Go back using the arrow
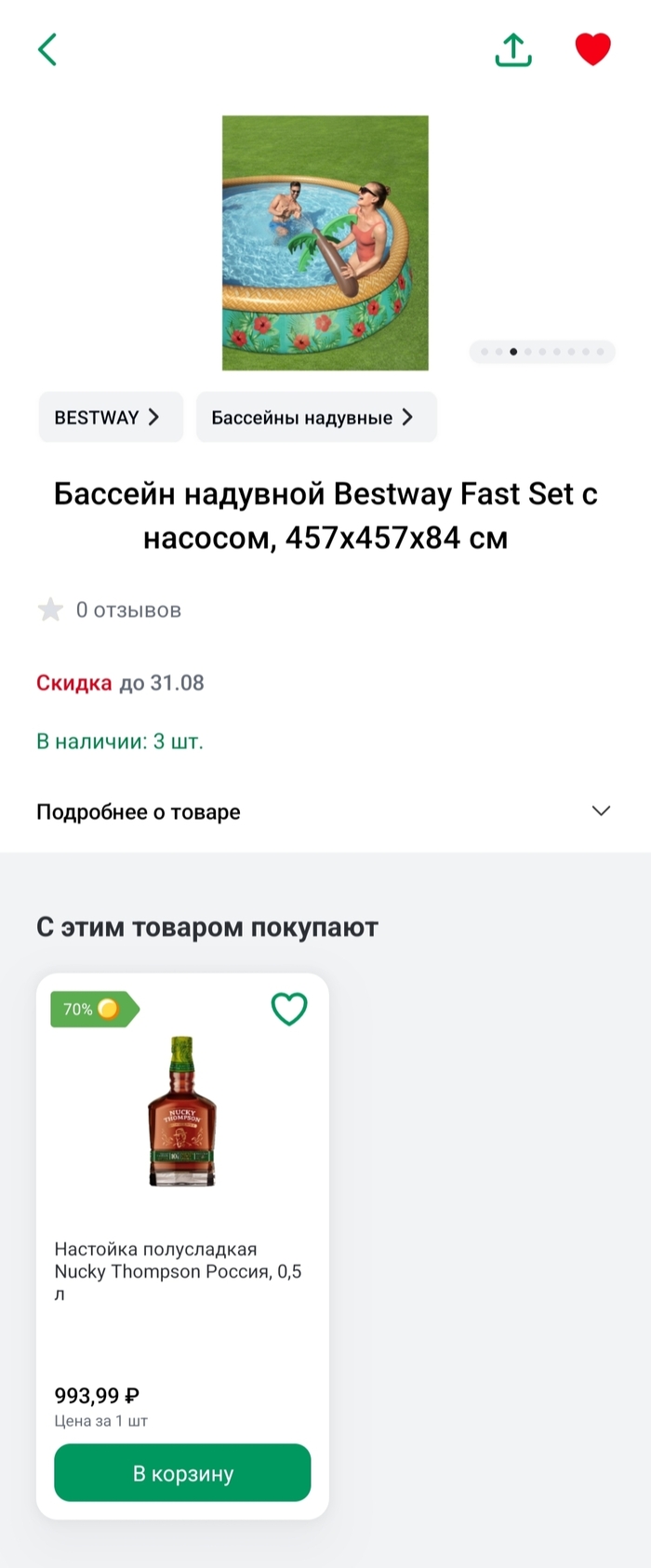The image size is (651, 1568). 47,49
